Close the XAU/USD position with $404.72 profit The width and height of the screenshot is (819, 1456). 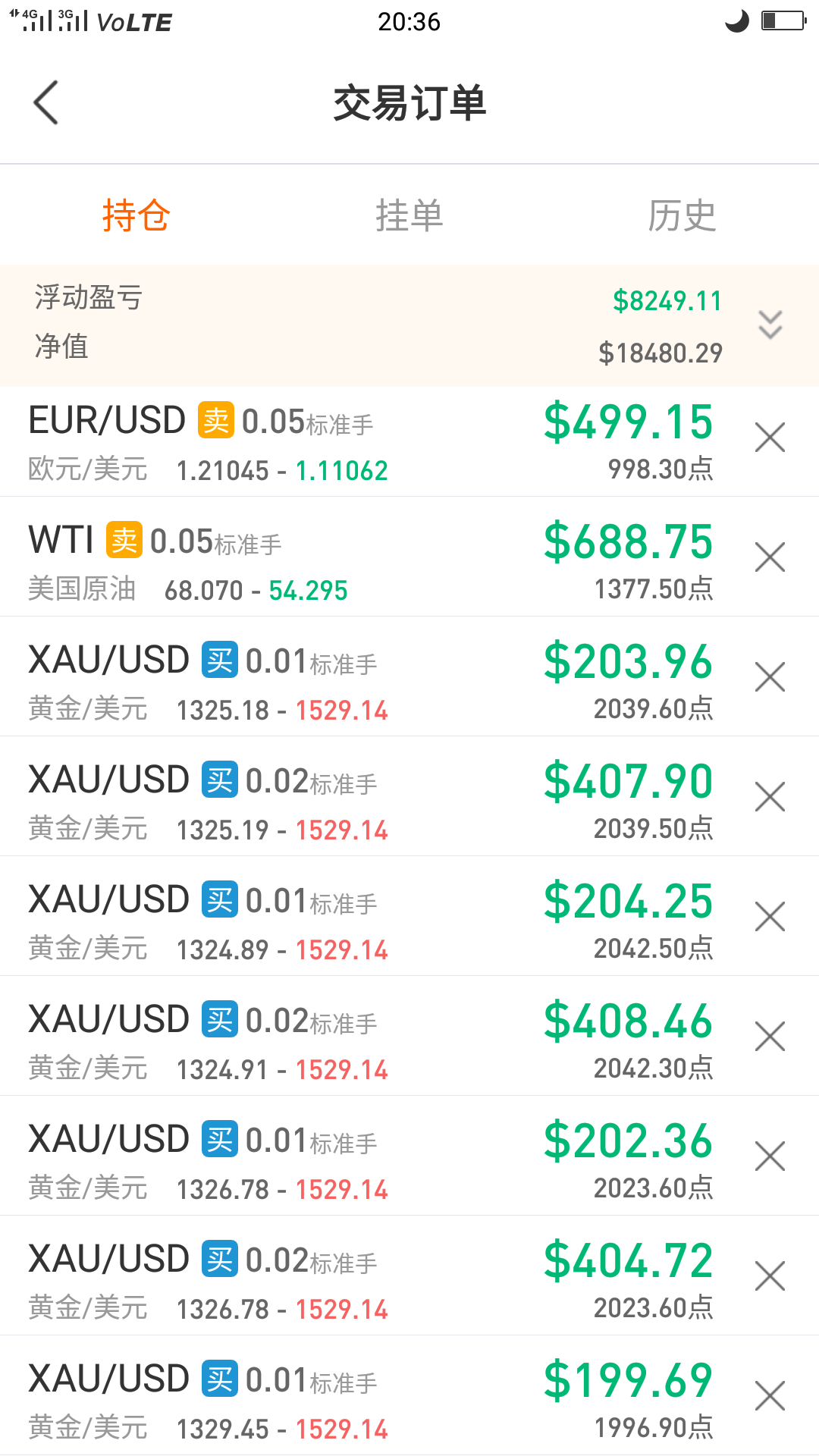[x=770, y=1276]
